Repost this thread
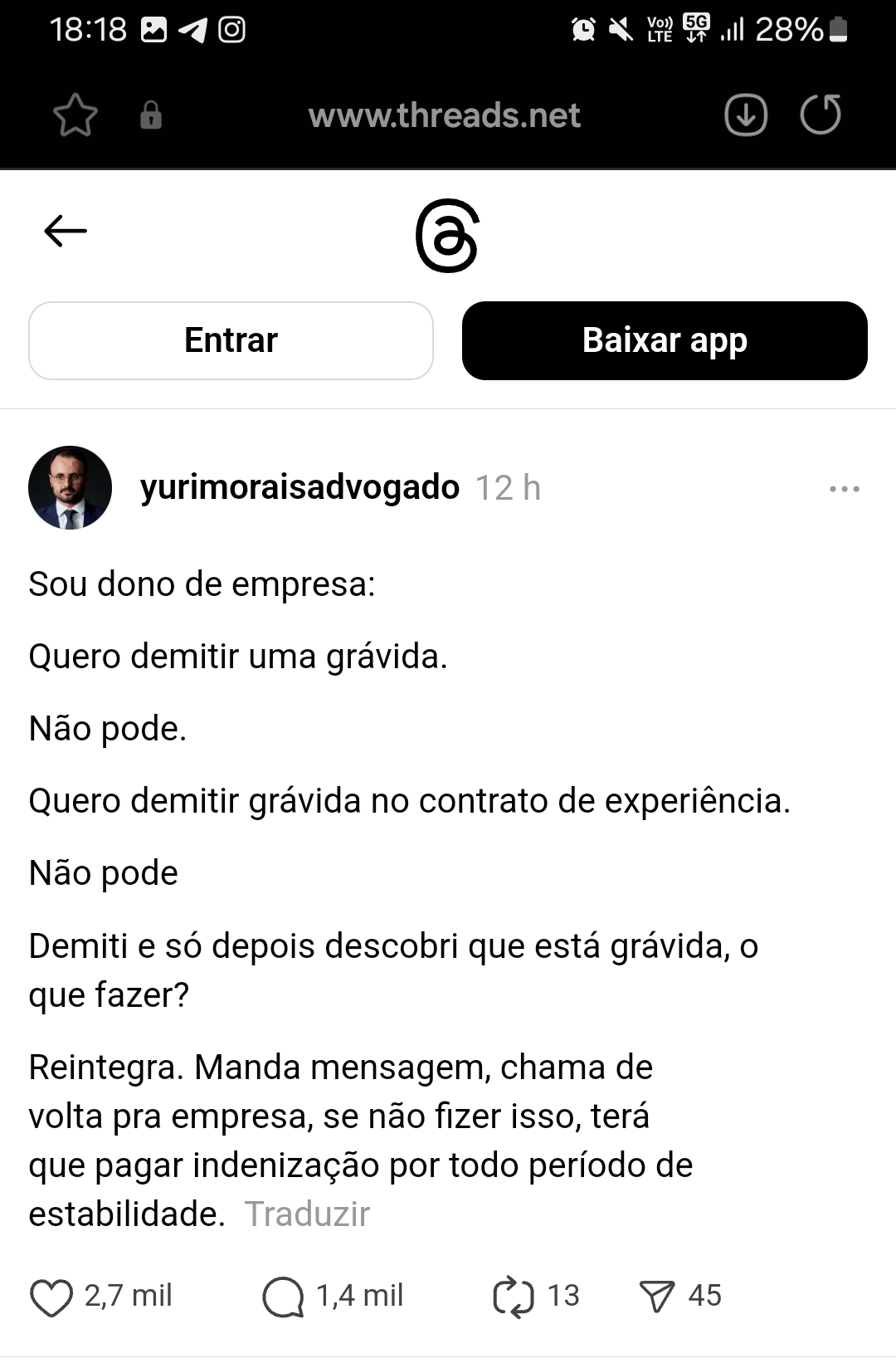896x1363 pixels. [x=513, y=1297]
